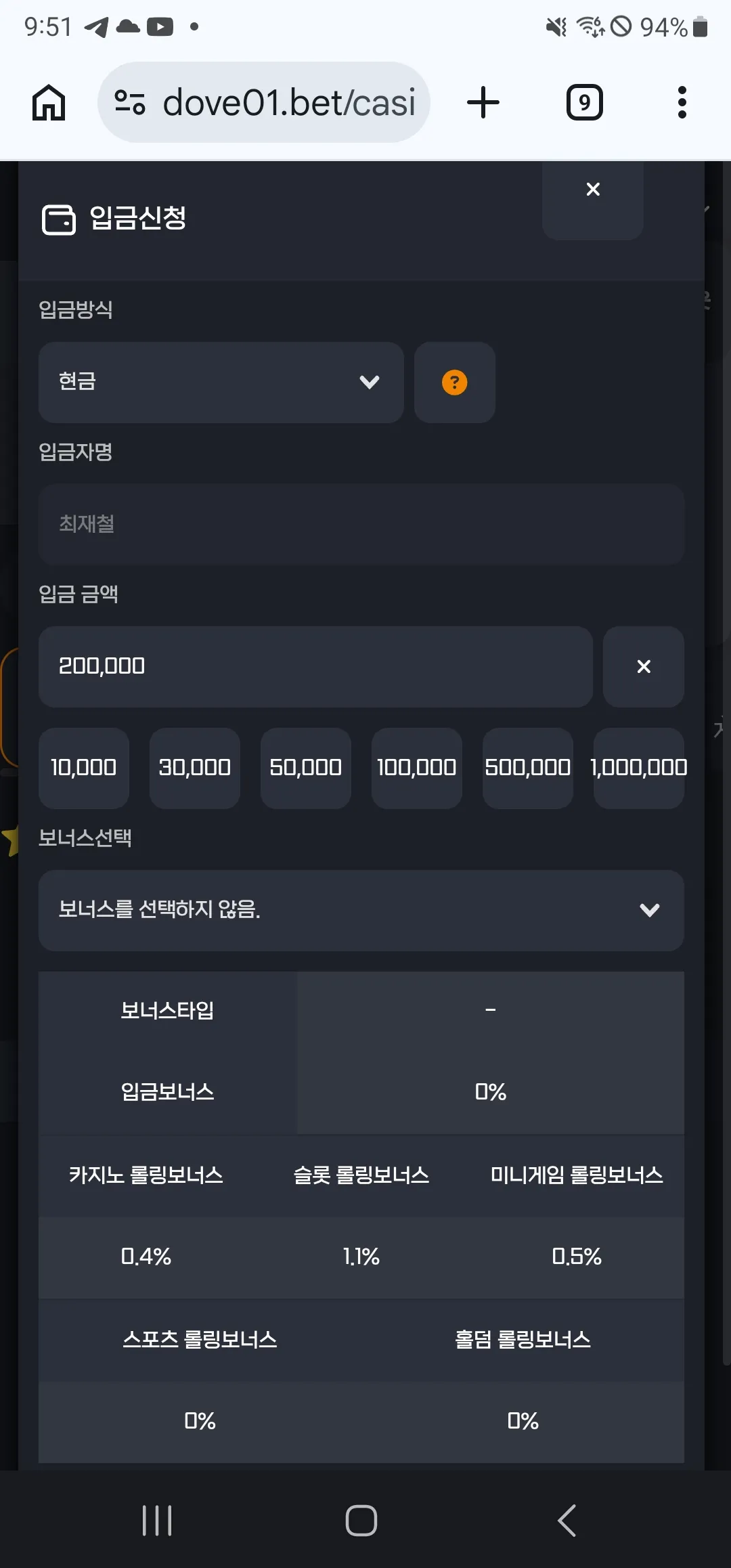Clear the entered deposit amount
The image size is (731, 1568).
pos(644,667)
